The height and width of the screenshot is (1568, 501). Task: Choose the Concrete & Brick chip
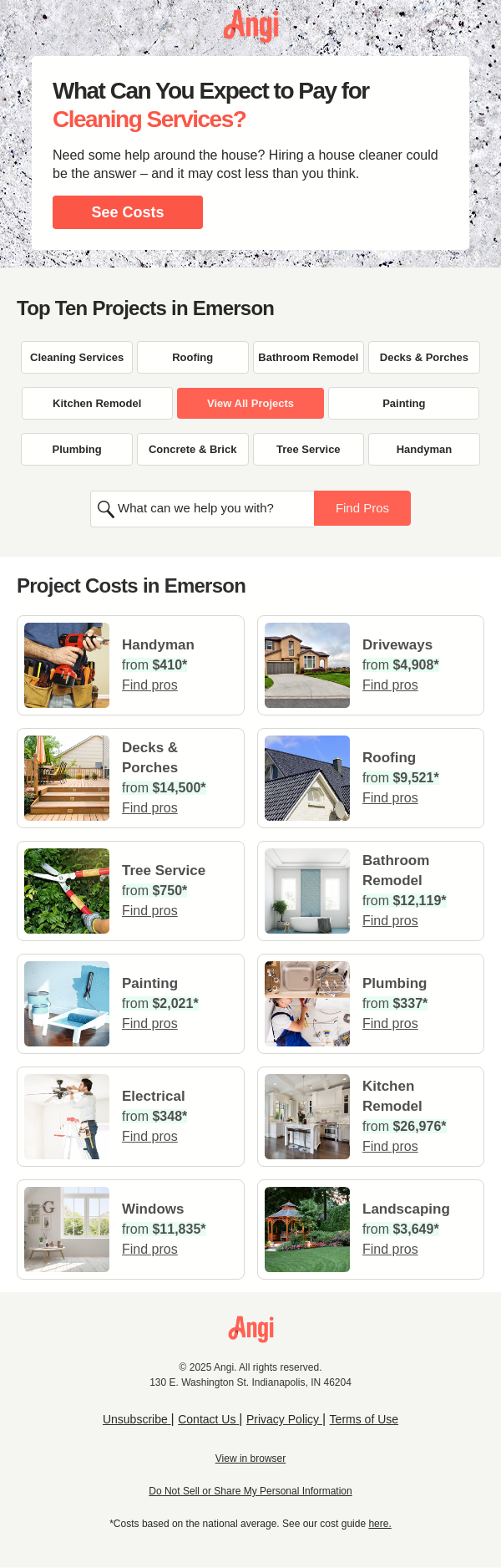coord(193,449)
